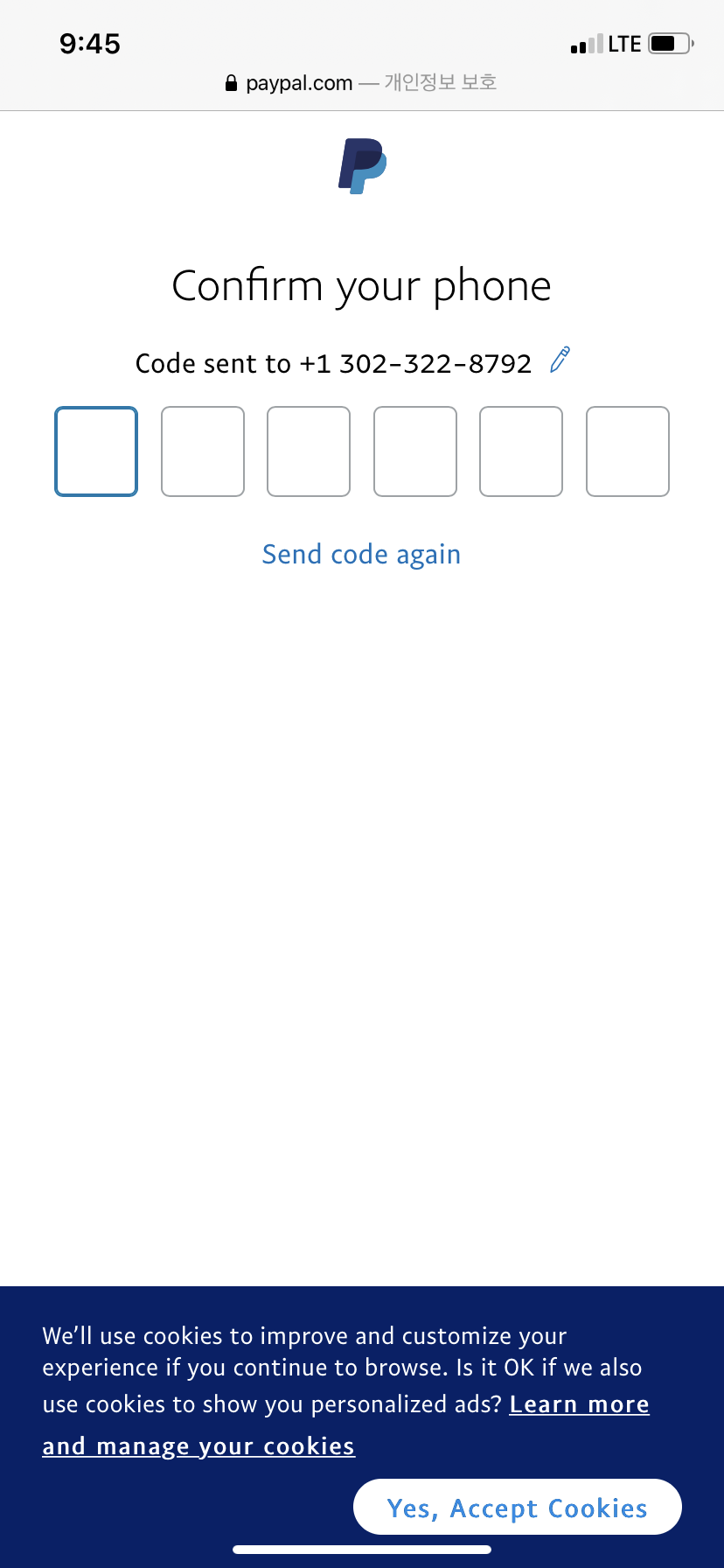This screenshot has width=724, height=1568.
Task: Select the second code digit box
Action: [203, 451]
